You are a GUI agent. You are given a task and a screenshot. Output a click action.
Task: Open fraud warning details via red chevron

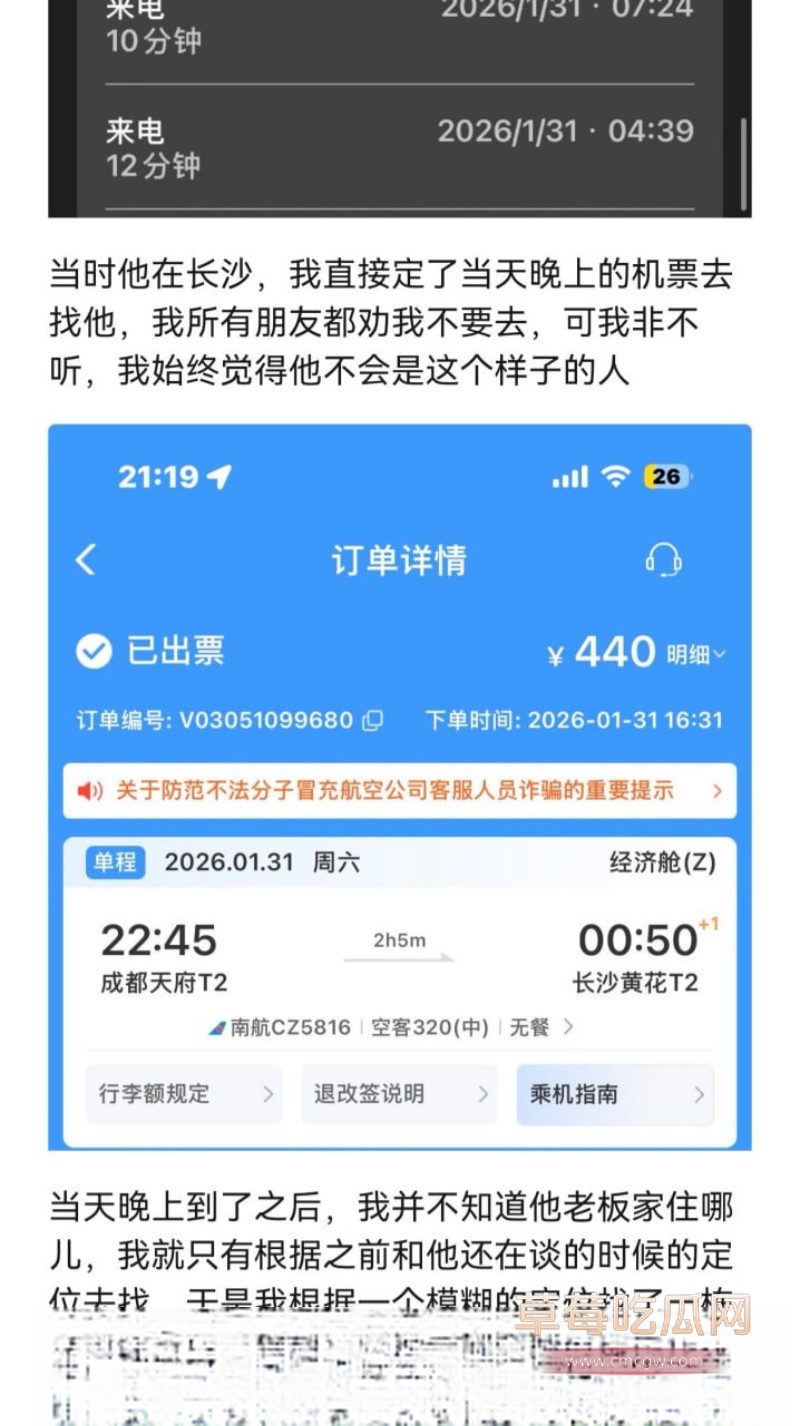click(716, 790)
